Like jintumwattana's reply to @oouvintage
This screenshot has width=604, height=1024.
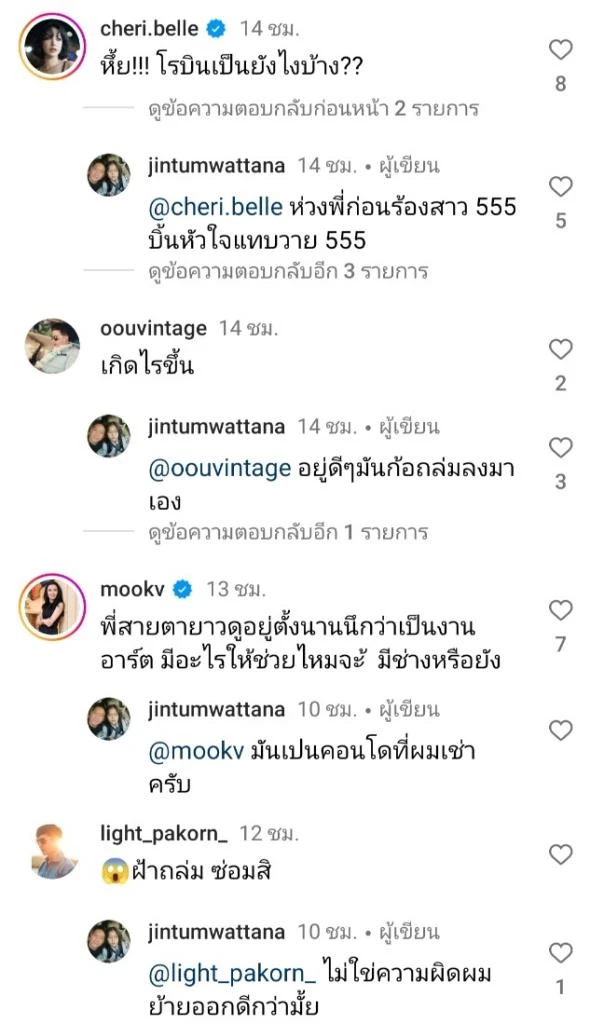561,447
